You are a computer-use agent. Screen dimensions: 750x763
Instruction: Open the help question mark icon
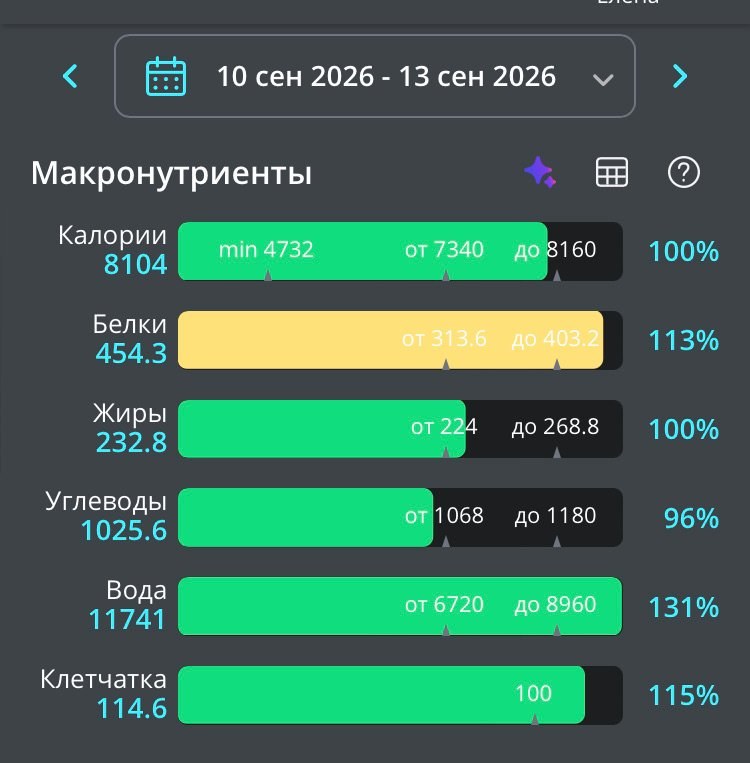pyautogui.click(x=684, y=172)
